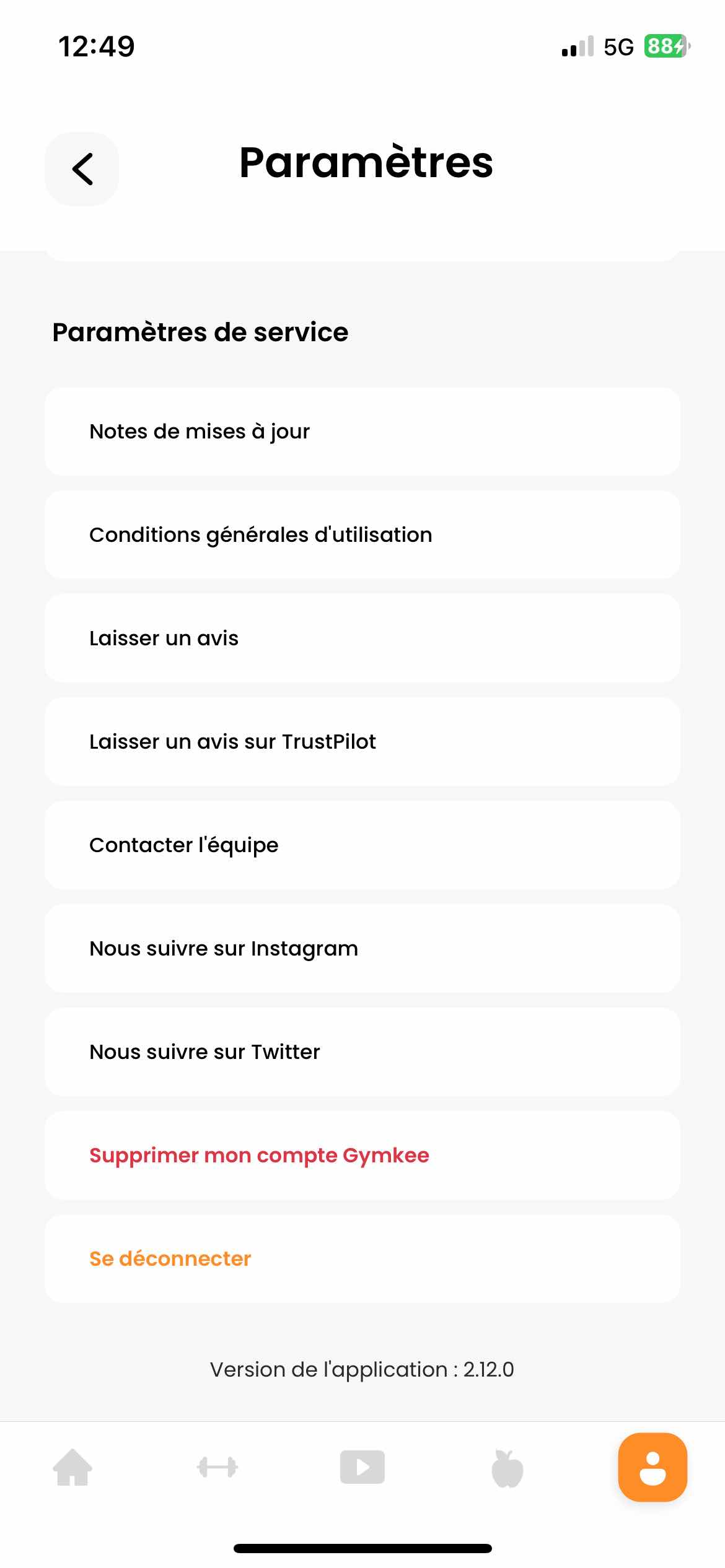The image size is (725, 1568).
Task: Tap Supprimer mon compte Gymkee
Action: point(362,1156)
